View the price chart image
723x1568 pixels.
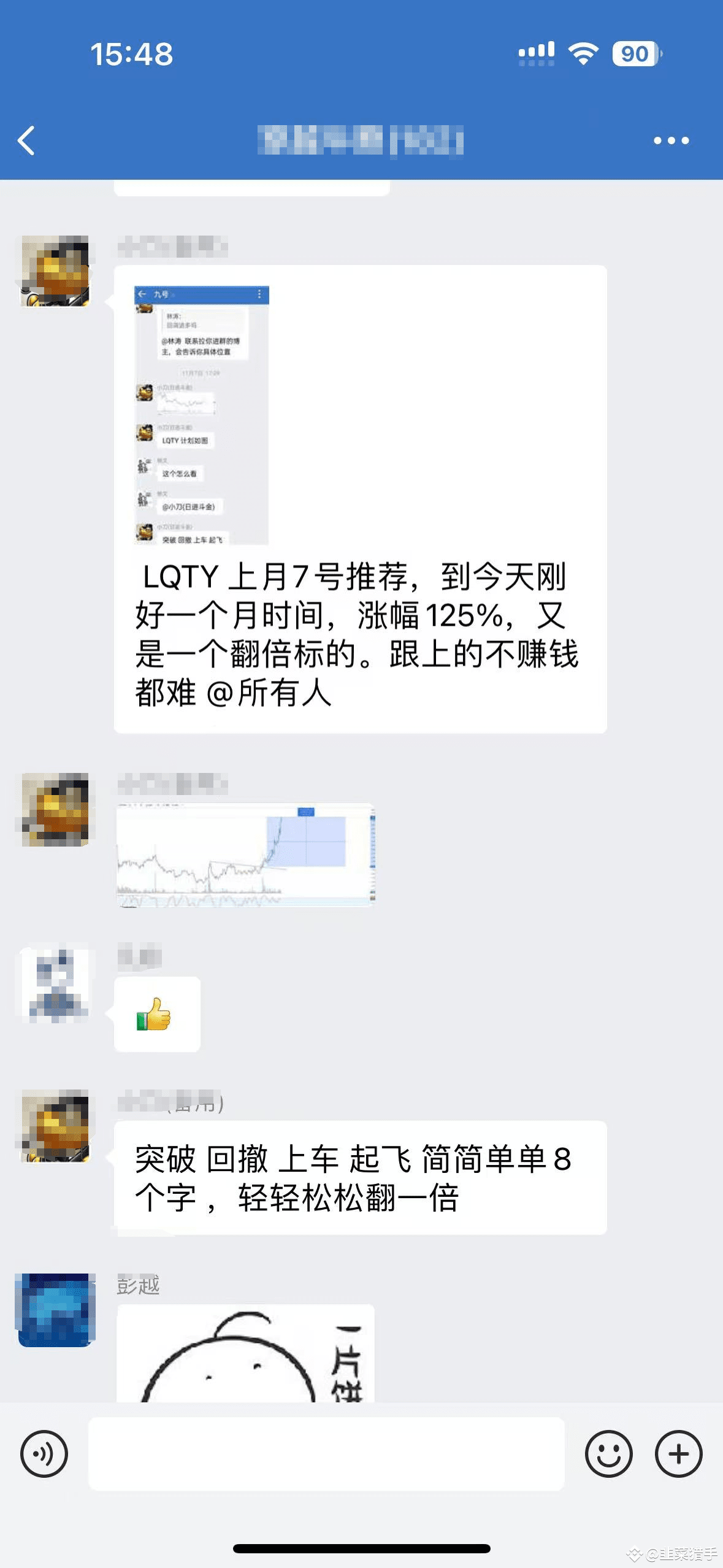245,855
